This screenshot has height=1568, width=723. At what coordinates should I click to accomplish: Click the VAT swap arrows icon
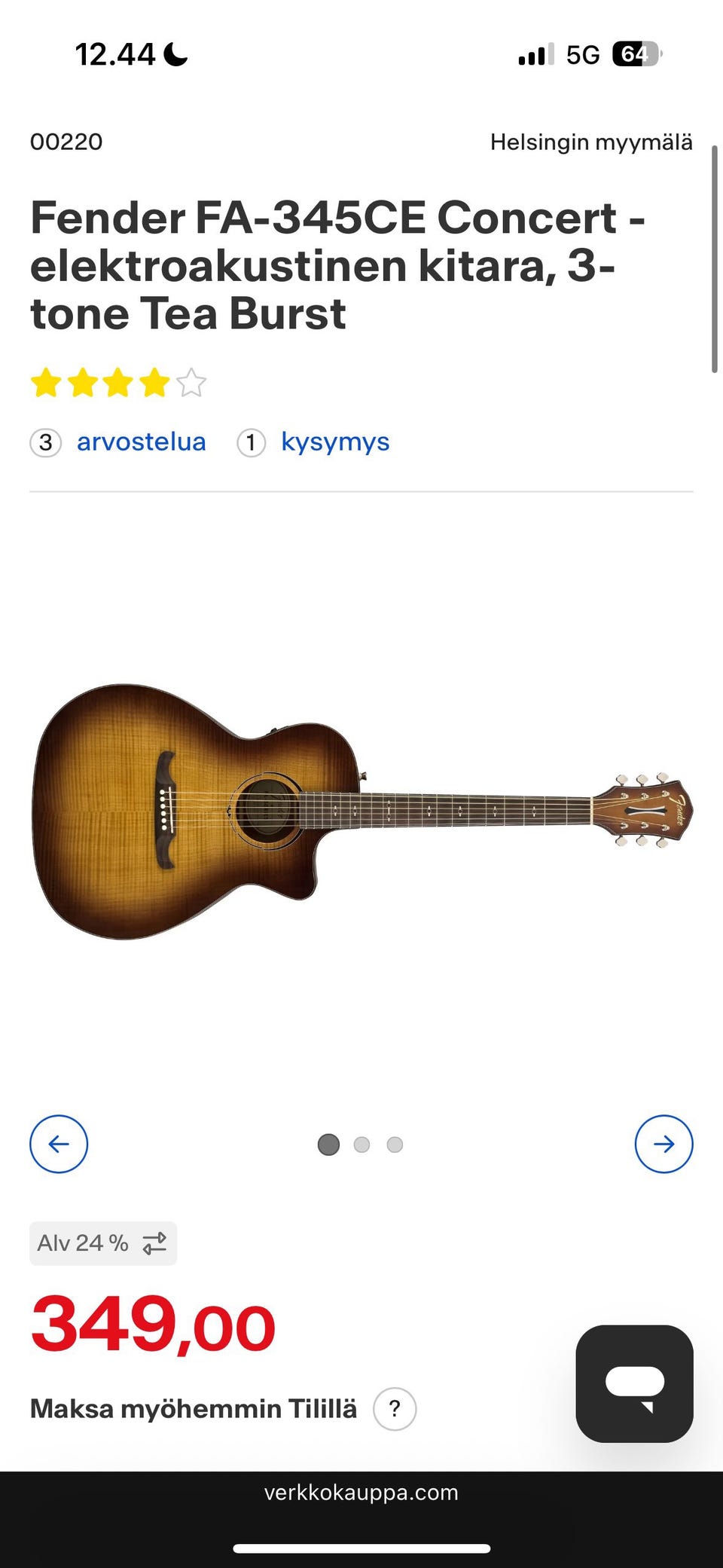(x=156, y=1242)
